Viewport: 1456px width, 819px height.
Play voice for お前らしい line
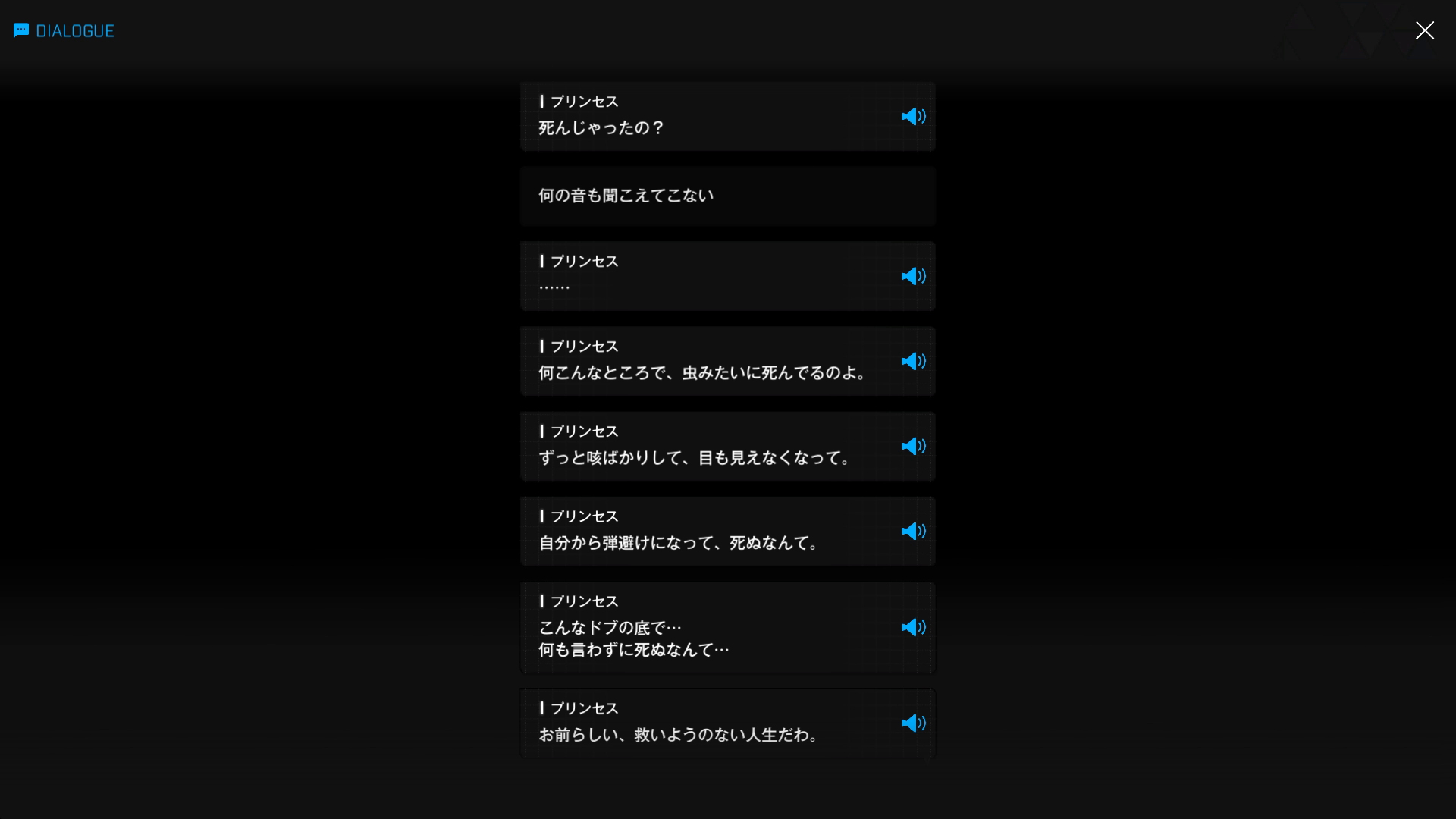pyautogui.click(x=913, y=723)
